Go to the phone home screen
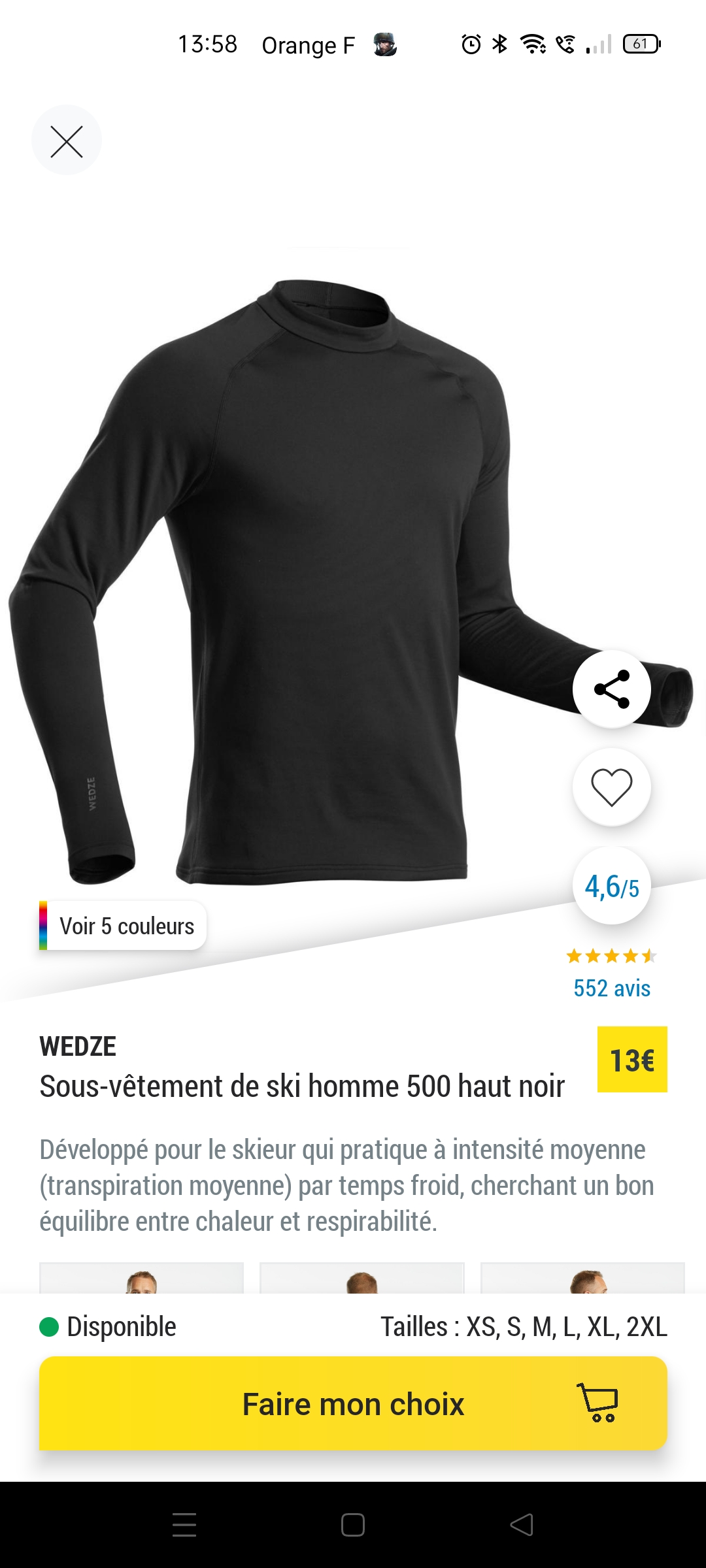 [353, 1525]
